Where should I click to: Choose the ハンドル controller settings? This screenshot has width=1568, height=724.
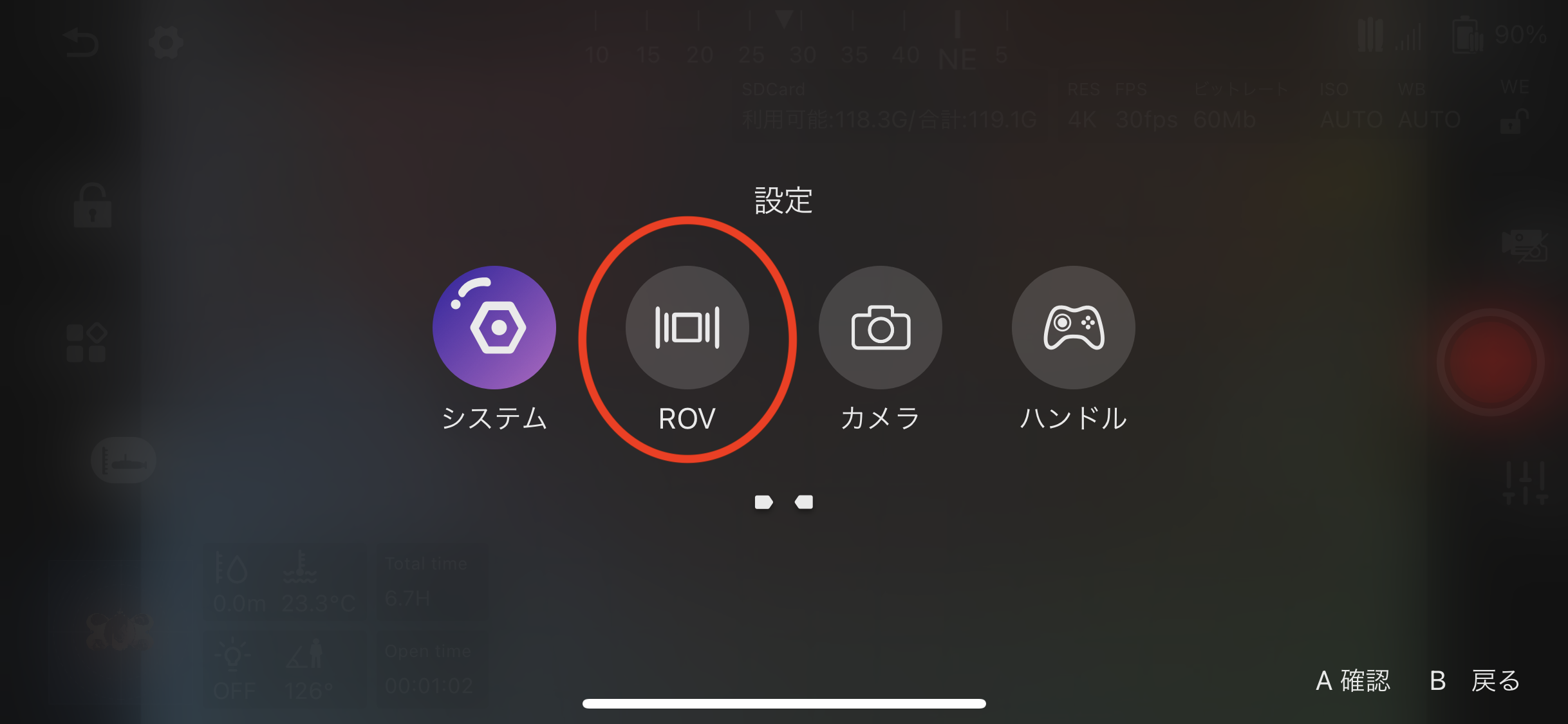1073,328
